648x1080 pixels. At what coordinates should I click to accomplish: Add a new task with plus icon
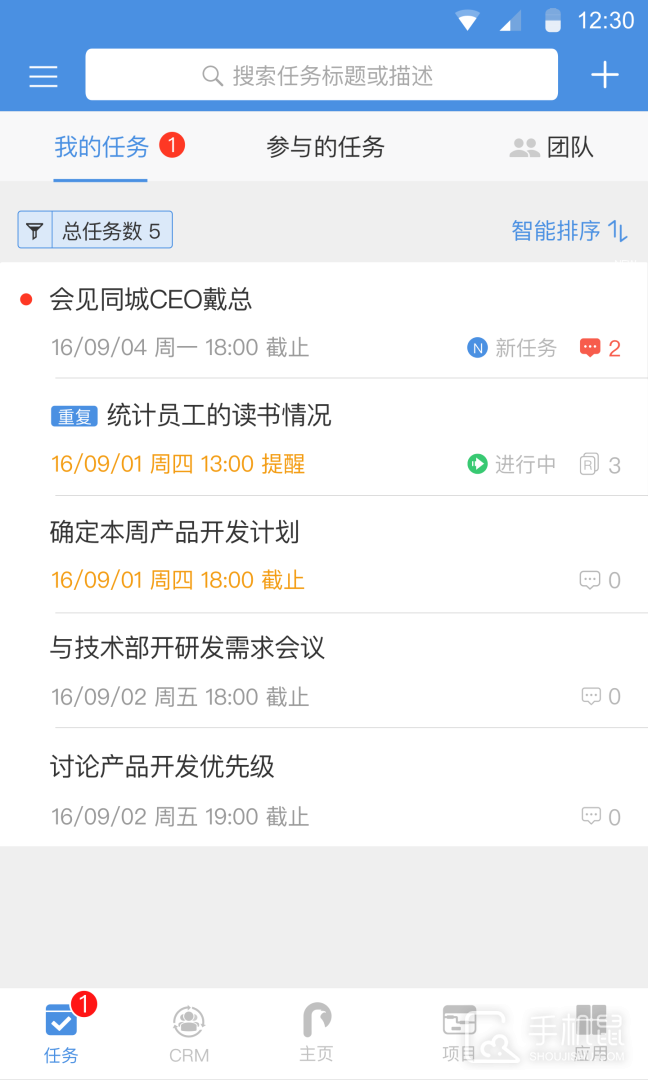604,75
